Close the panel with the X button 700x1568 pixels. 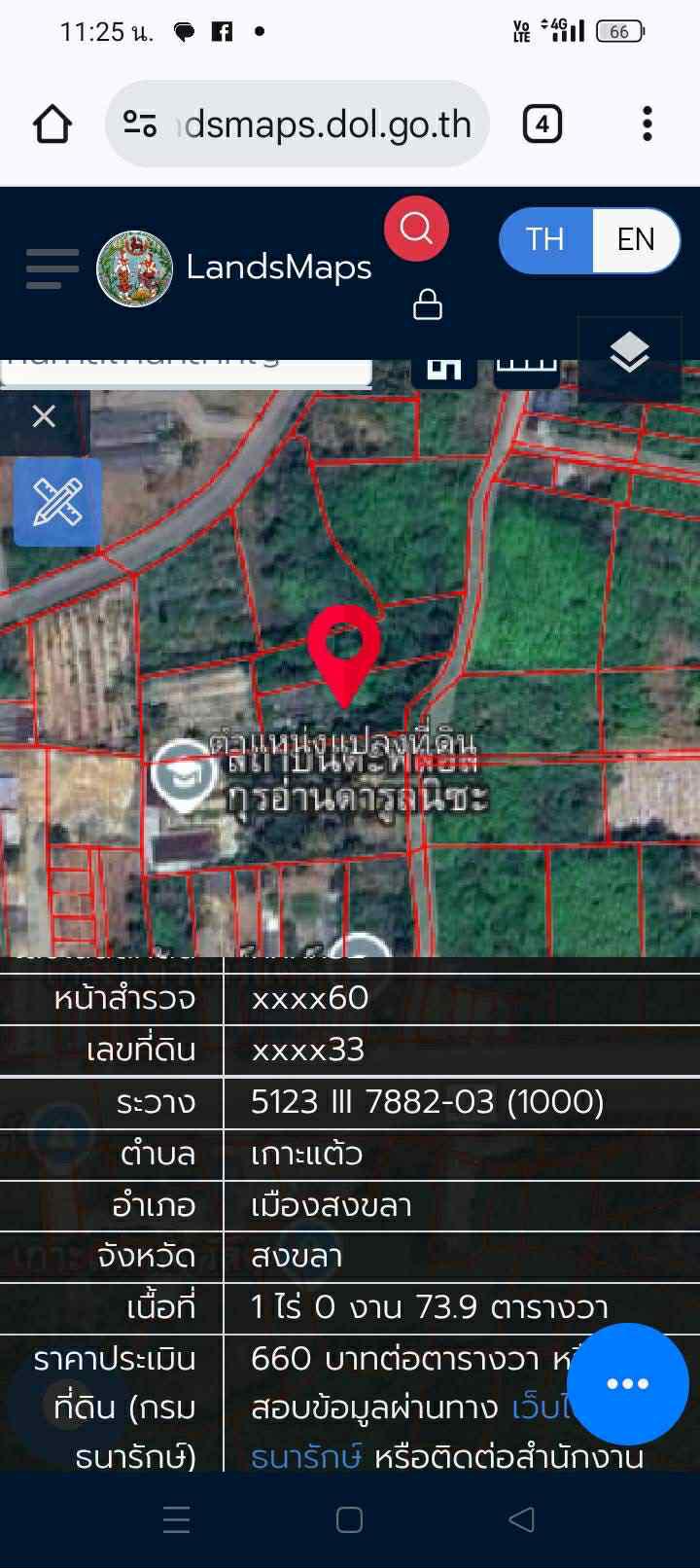coord(44,416)
